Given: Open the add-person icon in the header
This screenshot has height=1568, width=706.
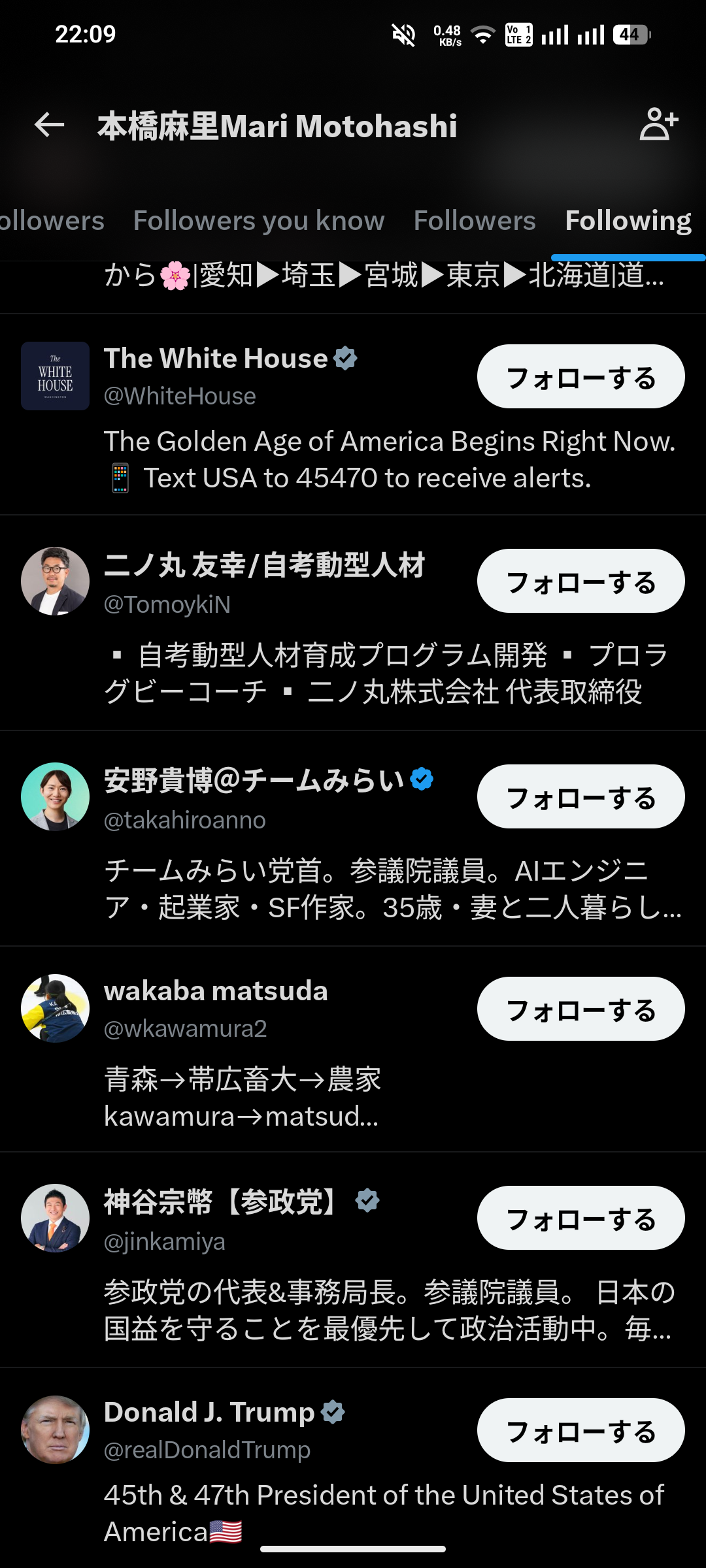Looking at the screenshot, I should pyautogui.click(x=658, y=125).
